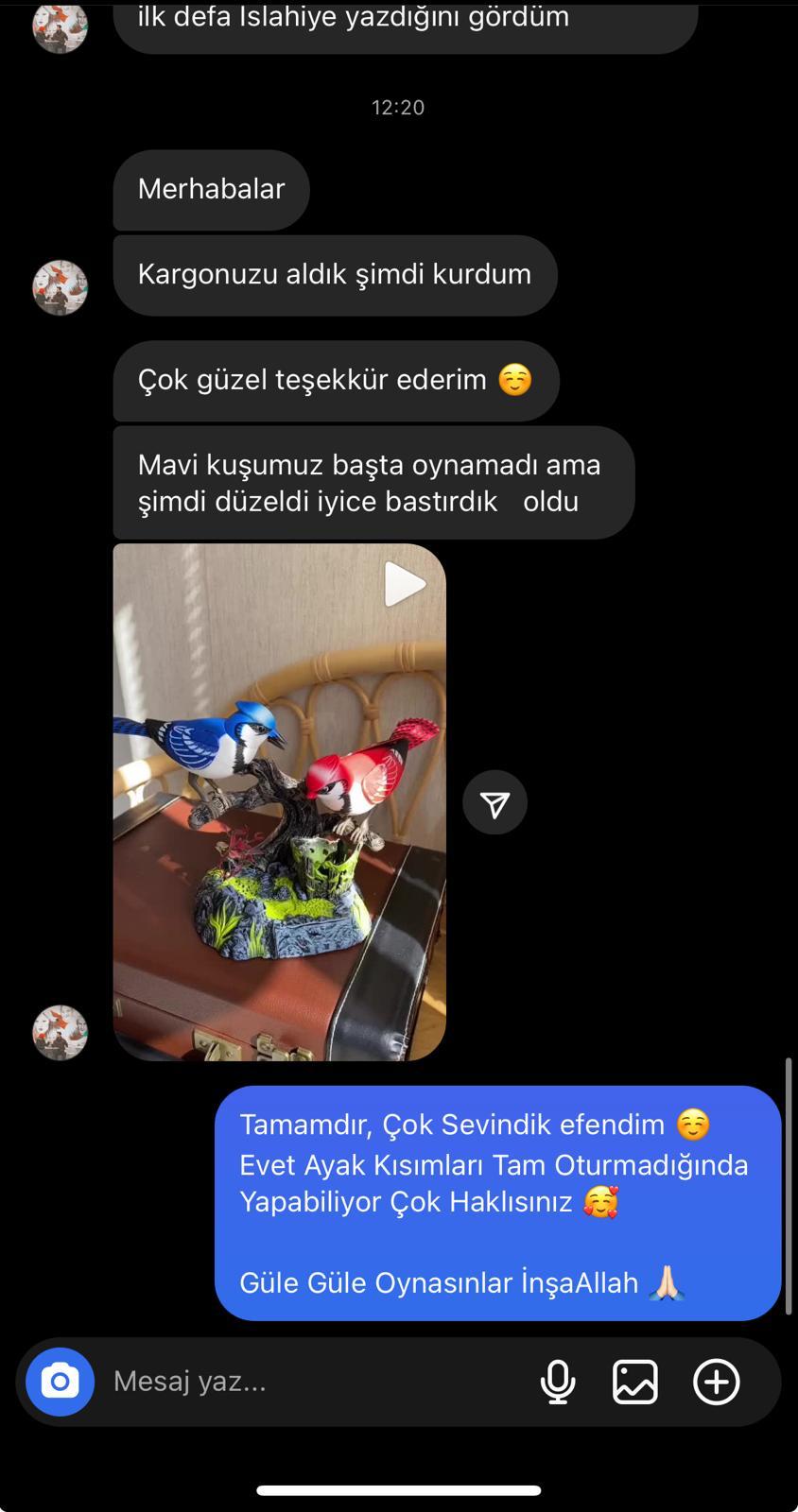
Task: Open sender's profile picture beside the video
Action: [x=61, y=1032]
